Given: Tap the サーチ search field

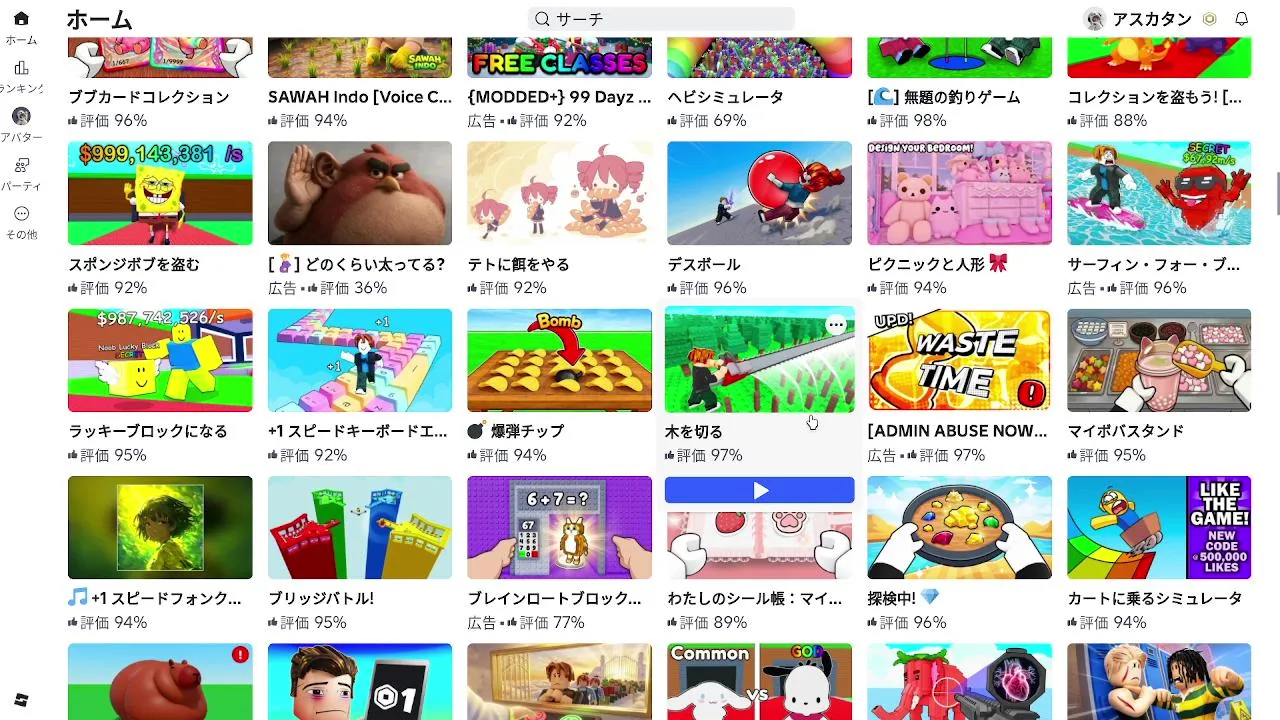Looking at the screenshot, I should (660, 19).
